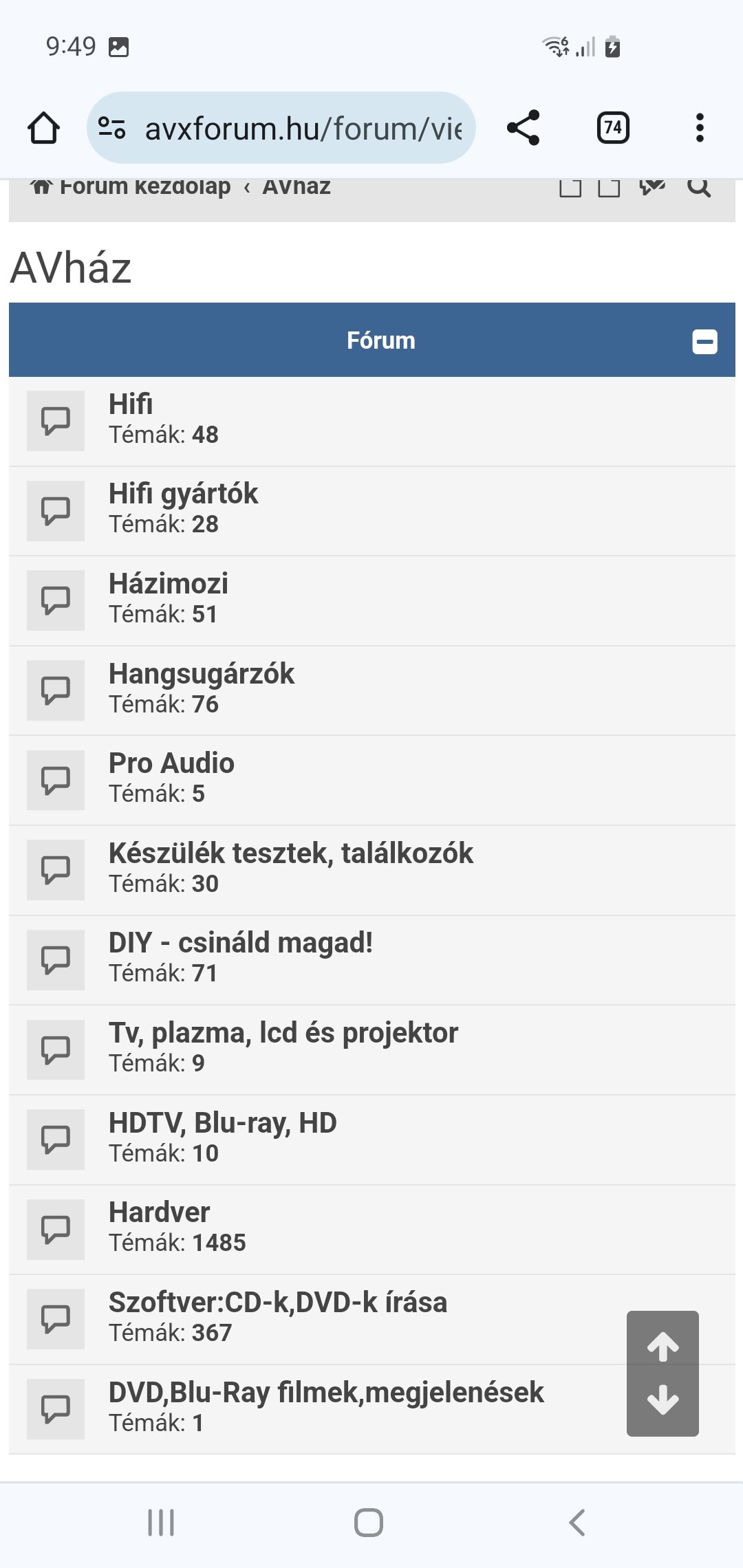Jump to the top with the up arrow

pyautogui.click(x=663, y=1347)
